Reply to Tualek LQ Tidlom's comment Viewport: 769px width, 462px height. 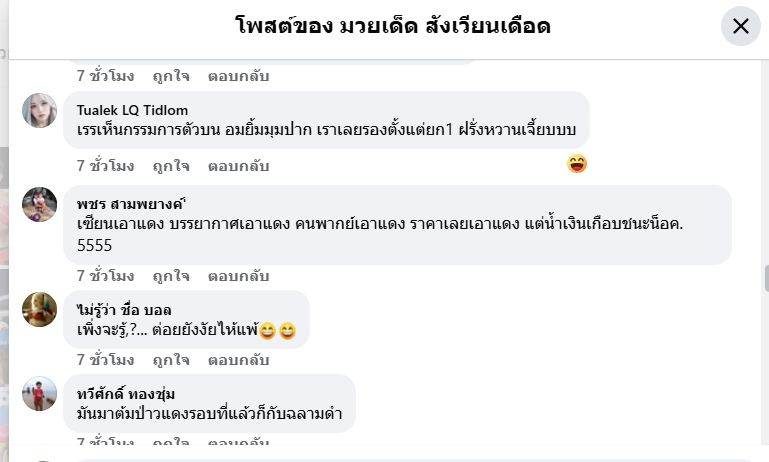[238, 165]
